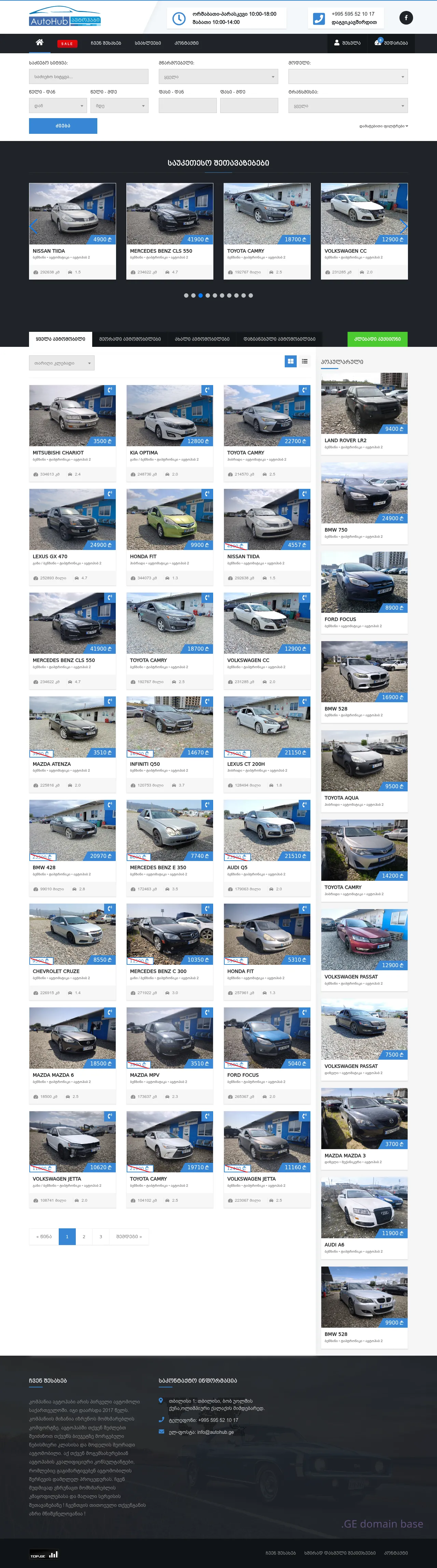437x1568 pixels.
Task: Expand the ტრანსმისია transmission dropdown
Action: click(x=348, y=106)
